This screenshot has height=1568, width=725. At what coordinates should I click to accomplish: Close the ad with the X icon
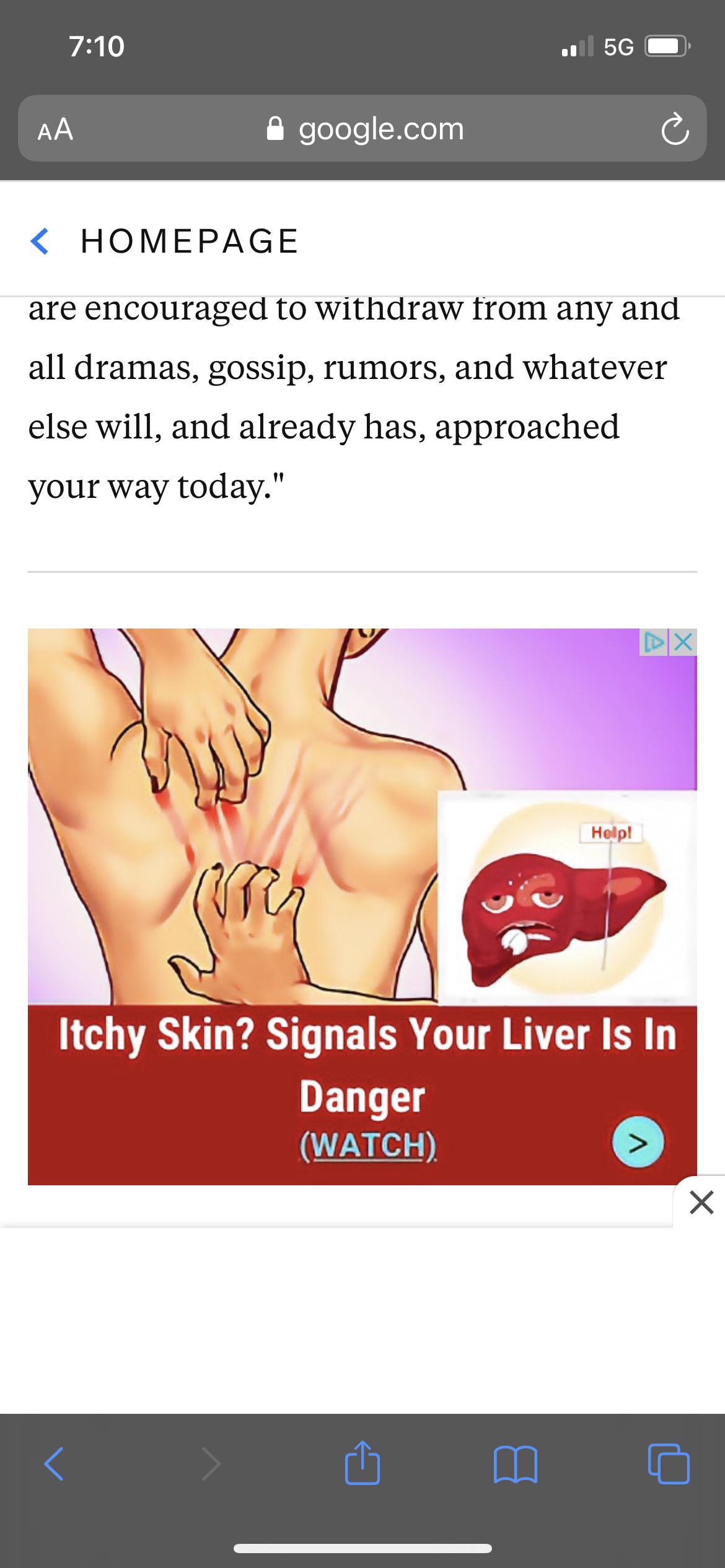coord(685,642)
